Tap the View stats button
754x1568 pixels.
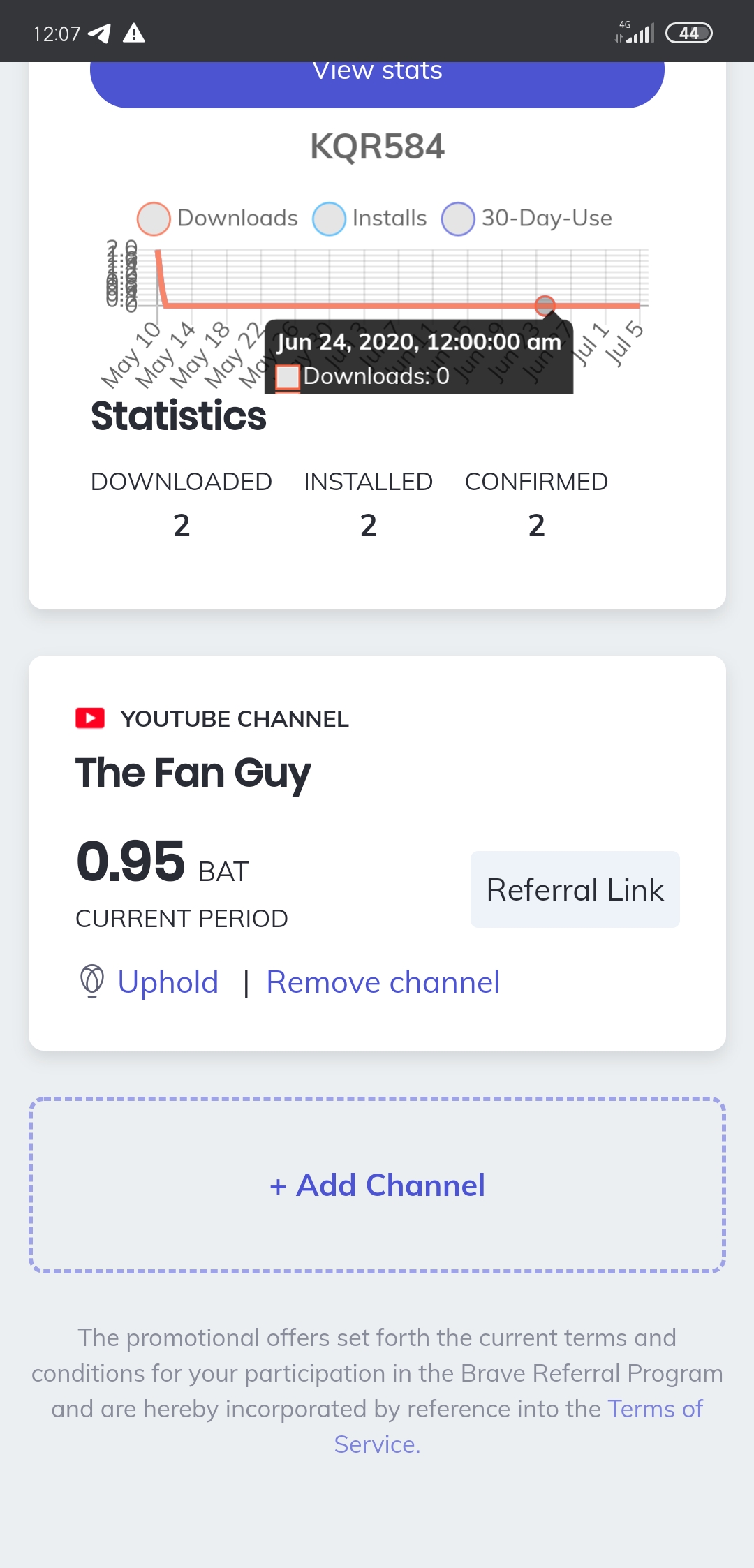[377, 80]
